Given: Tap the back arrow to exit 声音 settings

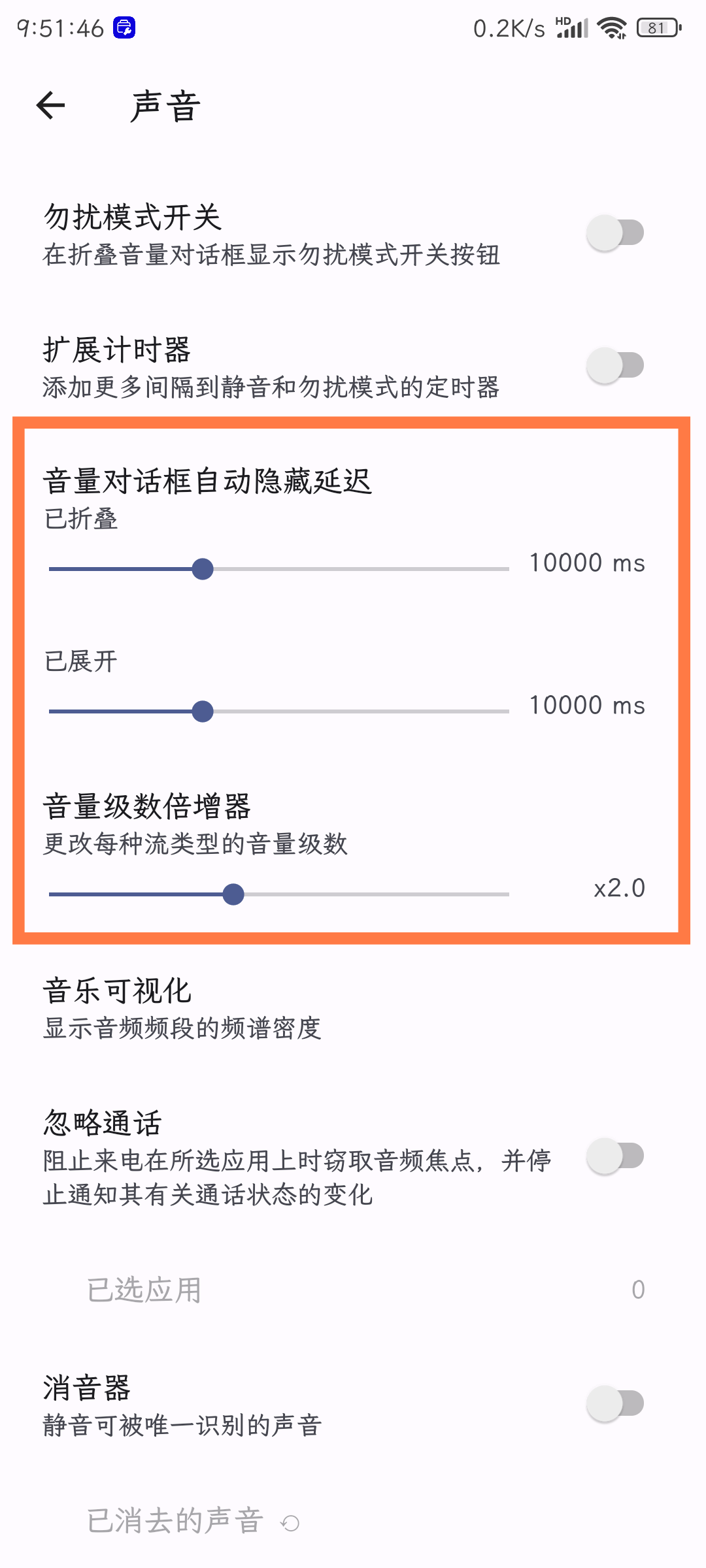Looking at the screenshot, I should tap(51, 106).
